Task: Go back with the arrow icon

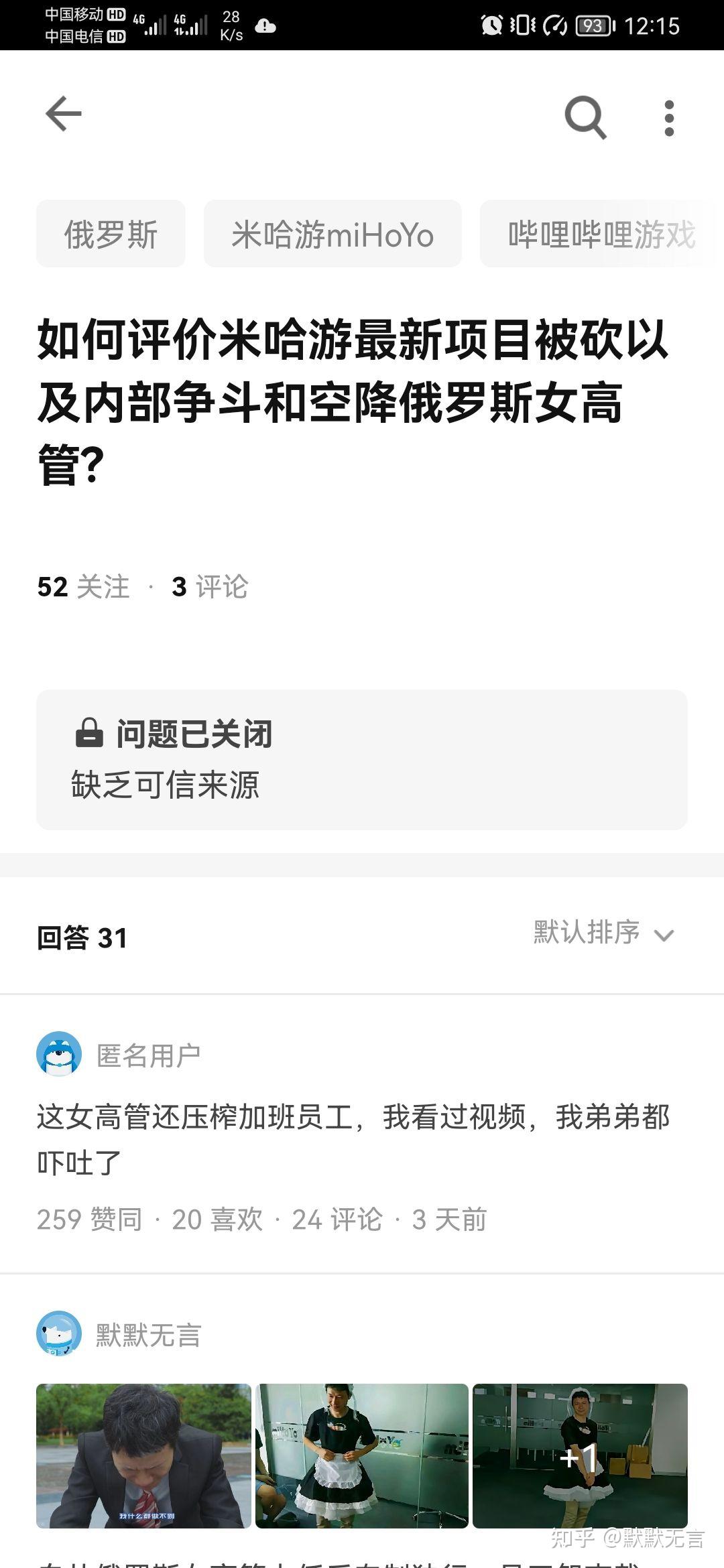Action: click(x=64, y=114)
